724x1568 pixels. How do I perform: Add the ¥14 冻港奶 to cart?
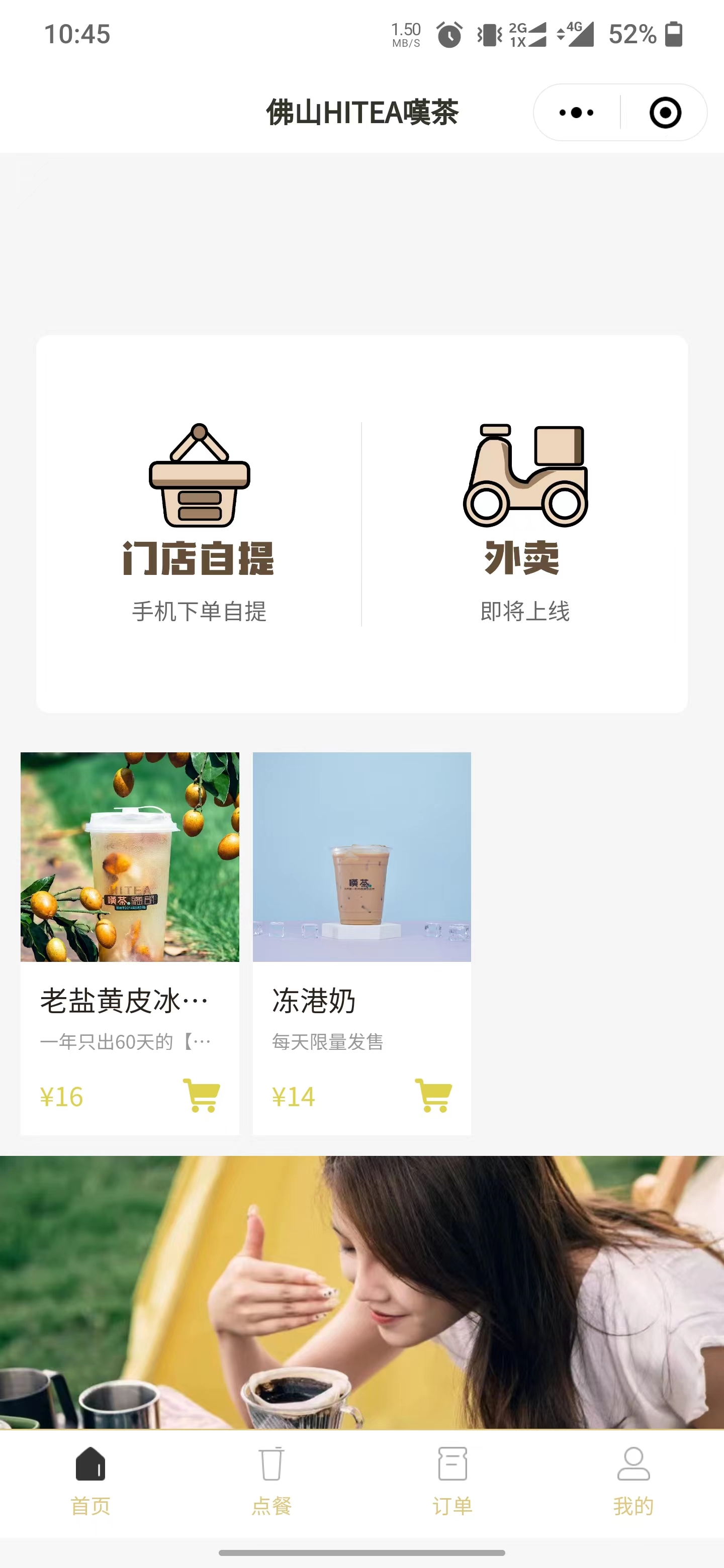click(x=433, y=1096)
